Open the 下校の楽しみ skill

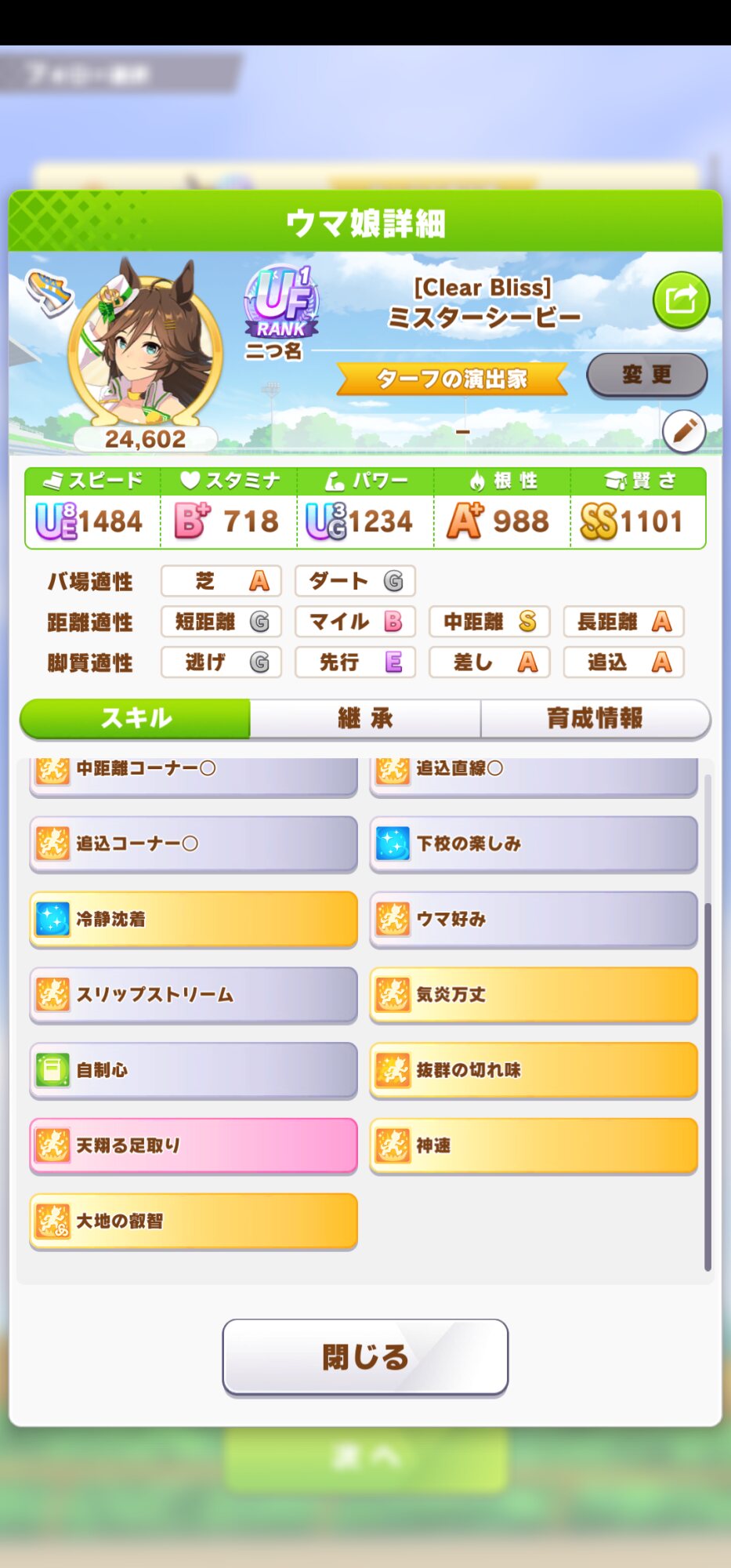coord(534,844)
